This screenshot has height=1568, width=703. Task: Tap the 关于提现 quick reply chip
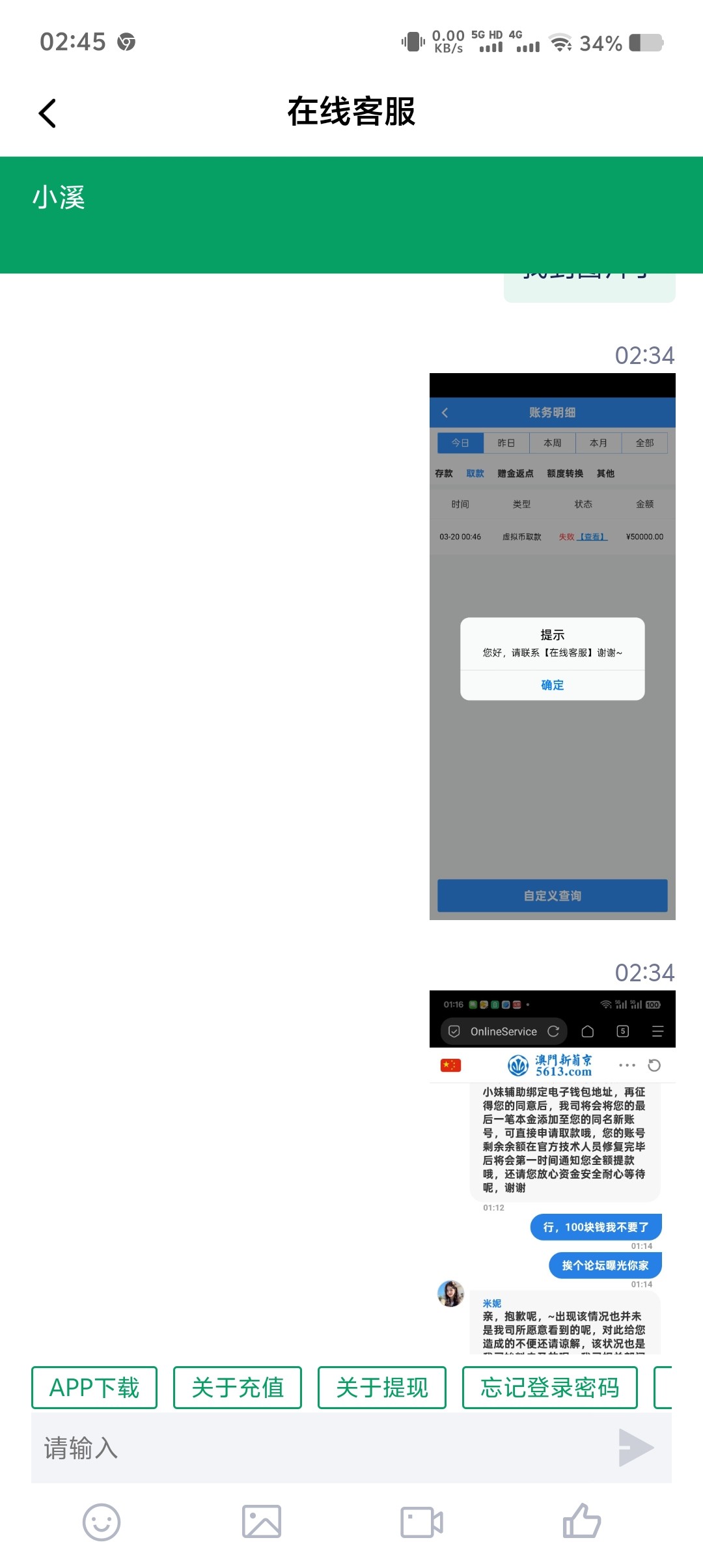[x=382, y=1388]
